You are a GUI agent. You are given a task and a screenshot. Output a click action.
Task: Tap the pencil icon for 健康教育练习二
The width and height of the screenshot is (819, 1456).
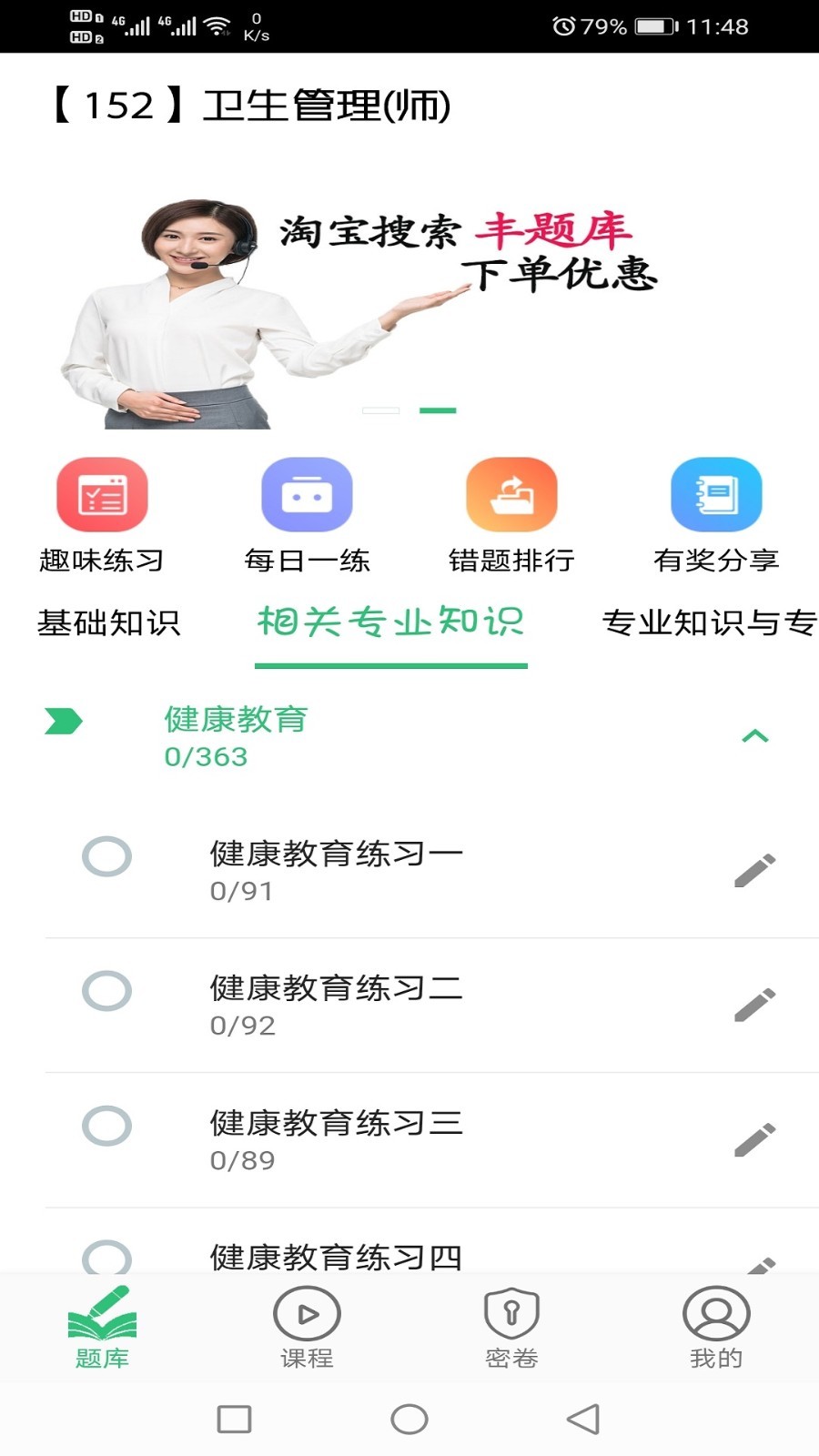(x=754, y=1005)
